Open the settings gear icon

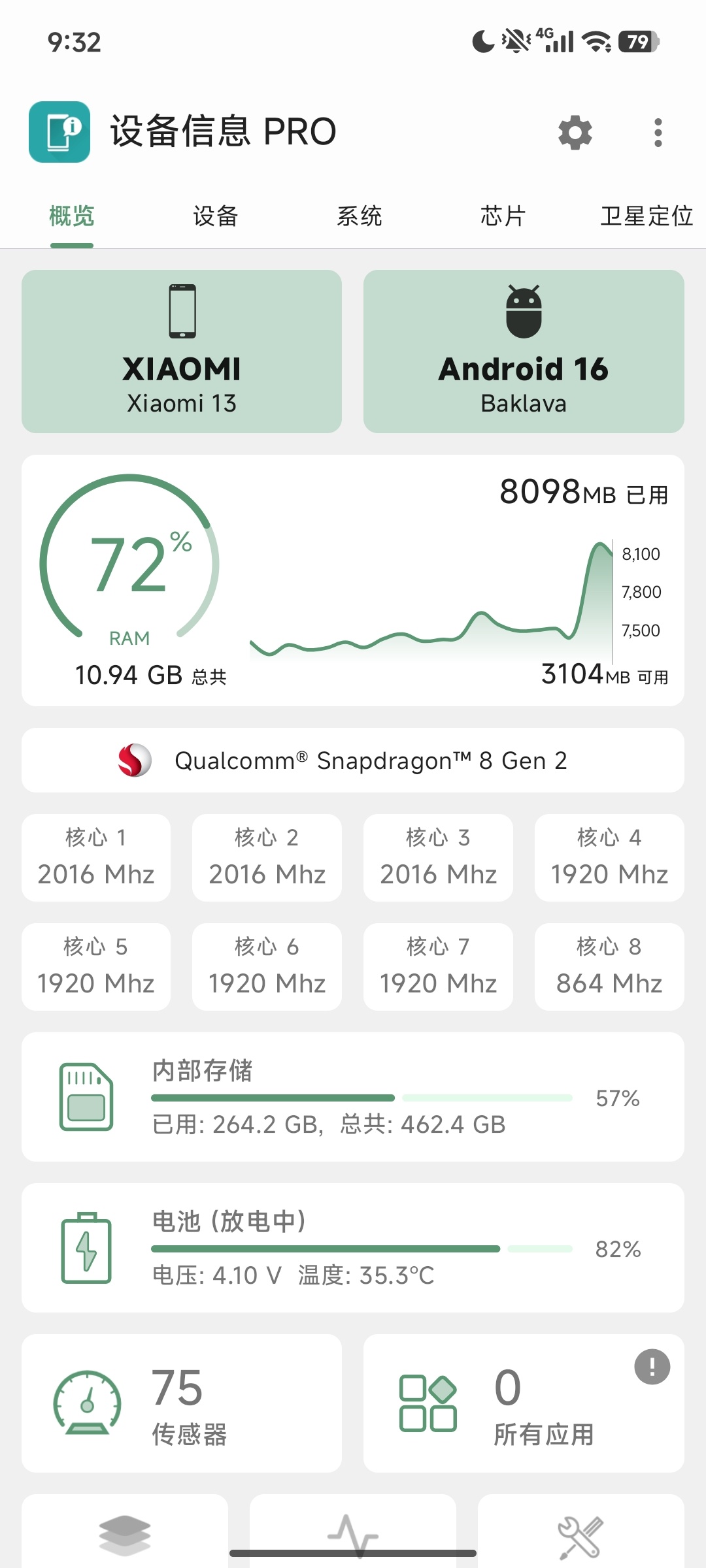pyautogui.click(x=575, y=133)
